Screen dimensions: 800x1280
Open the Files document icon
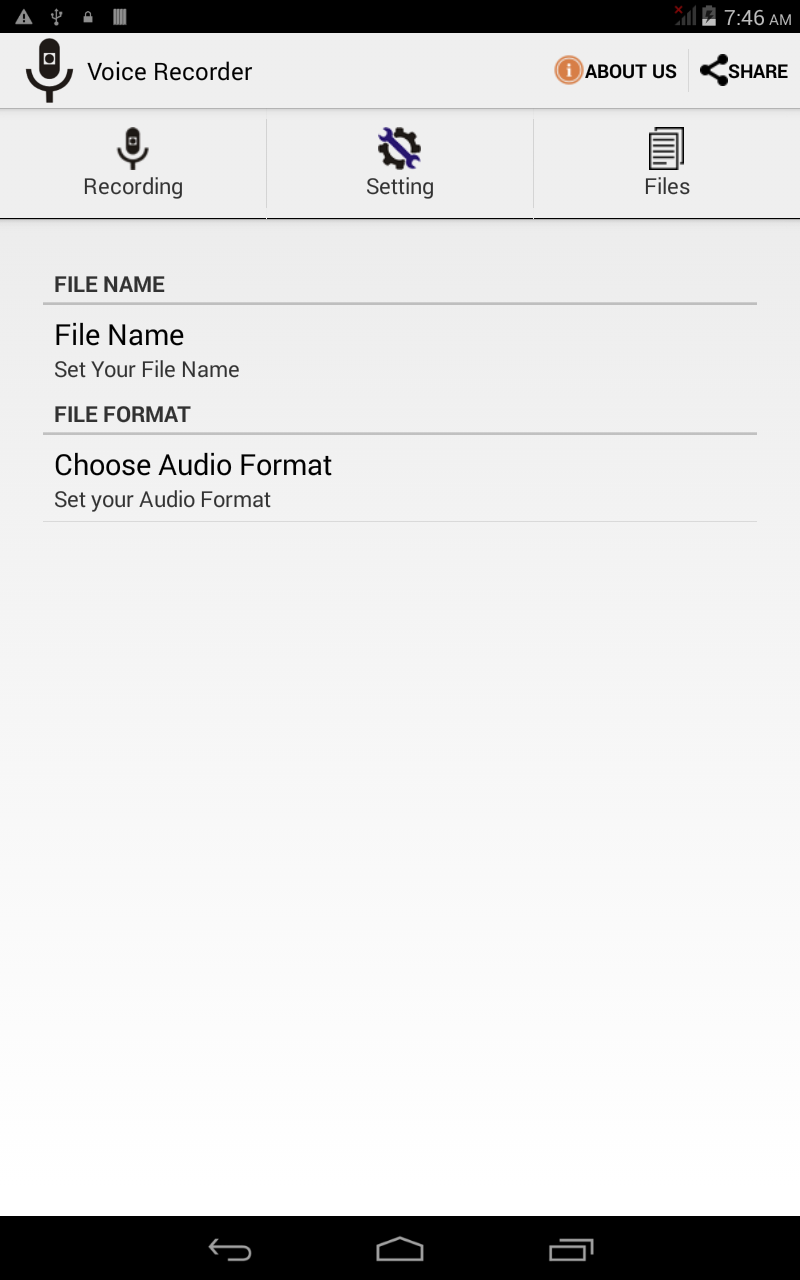[666, 147]
